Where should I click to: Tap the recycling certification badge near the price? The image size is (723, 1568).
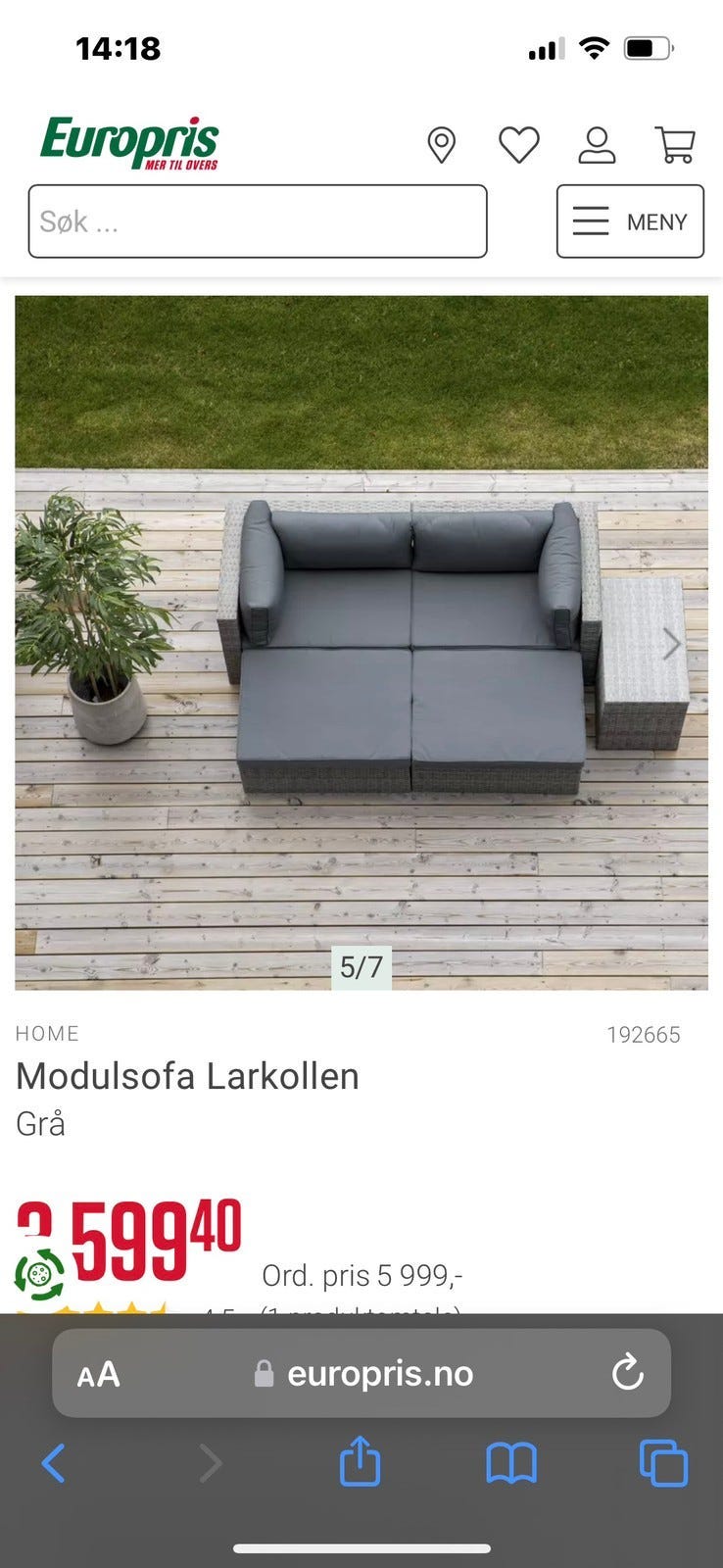[39, 1274]
